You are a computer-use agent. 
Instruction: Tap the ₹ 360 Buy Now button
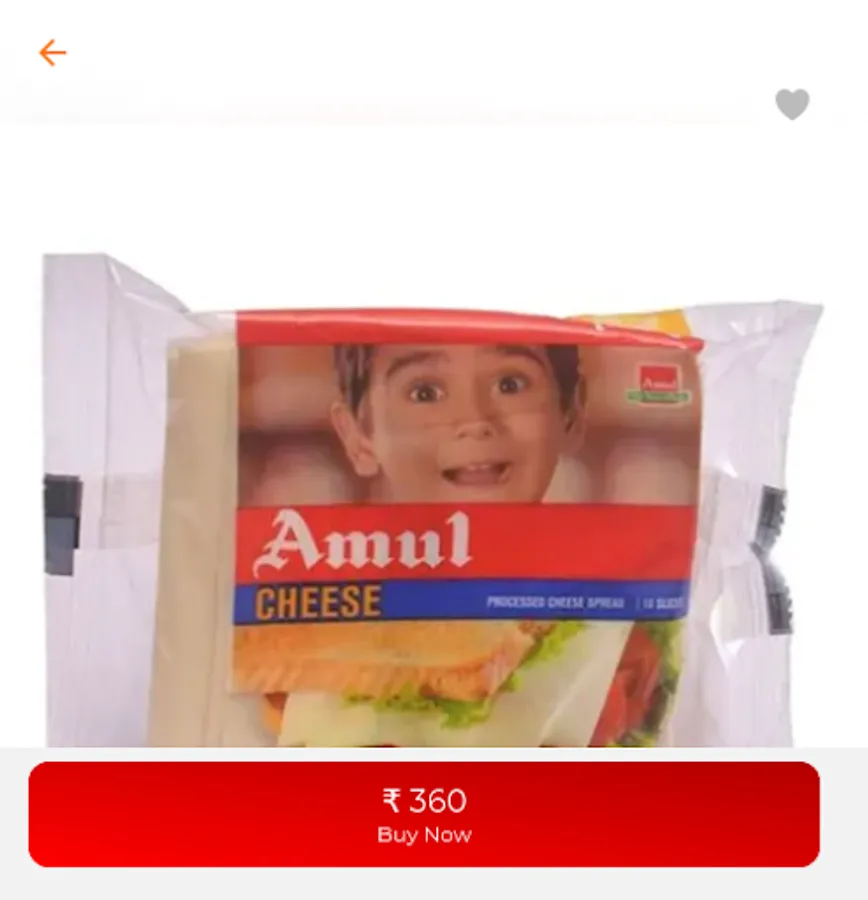tap(424, 814)
